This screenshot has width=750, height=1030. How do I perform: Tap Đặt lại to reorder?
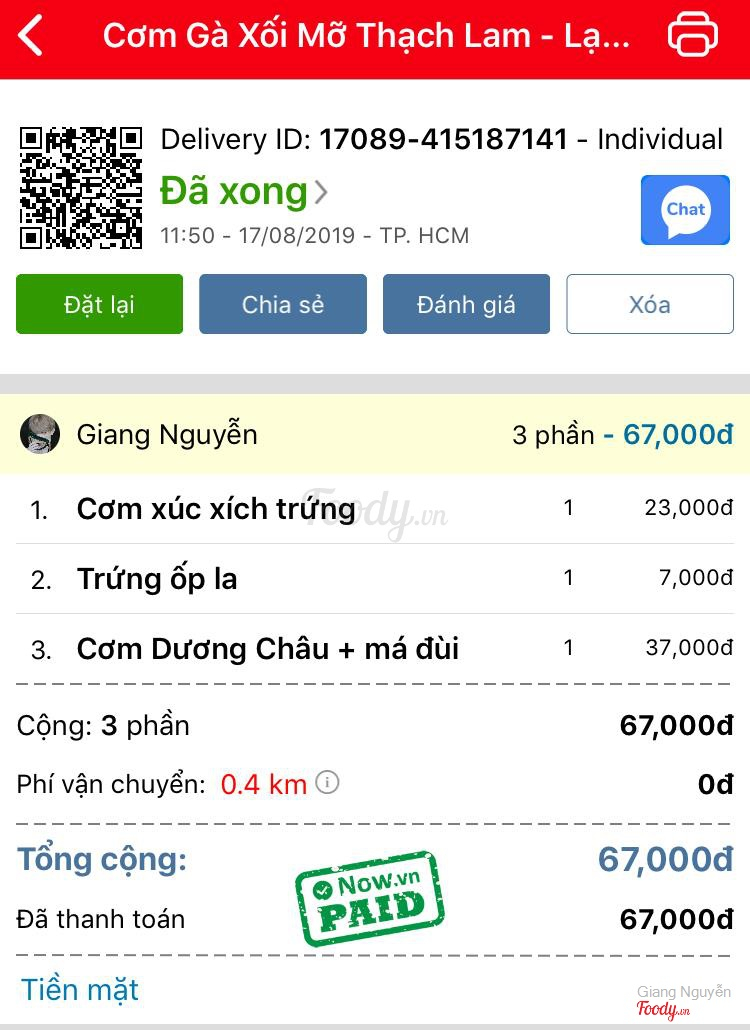tap(99, 304)
